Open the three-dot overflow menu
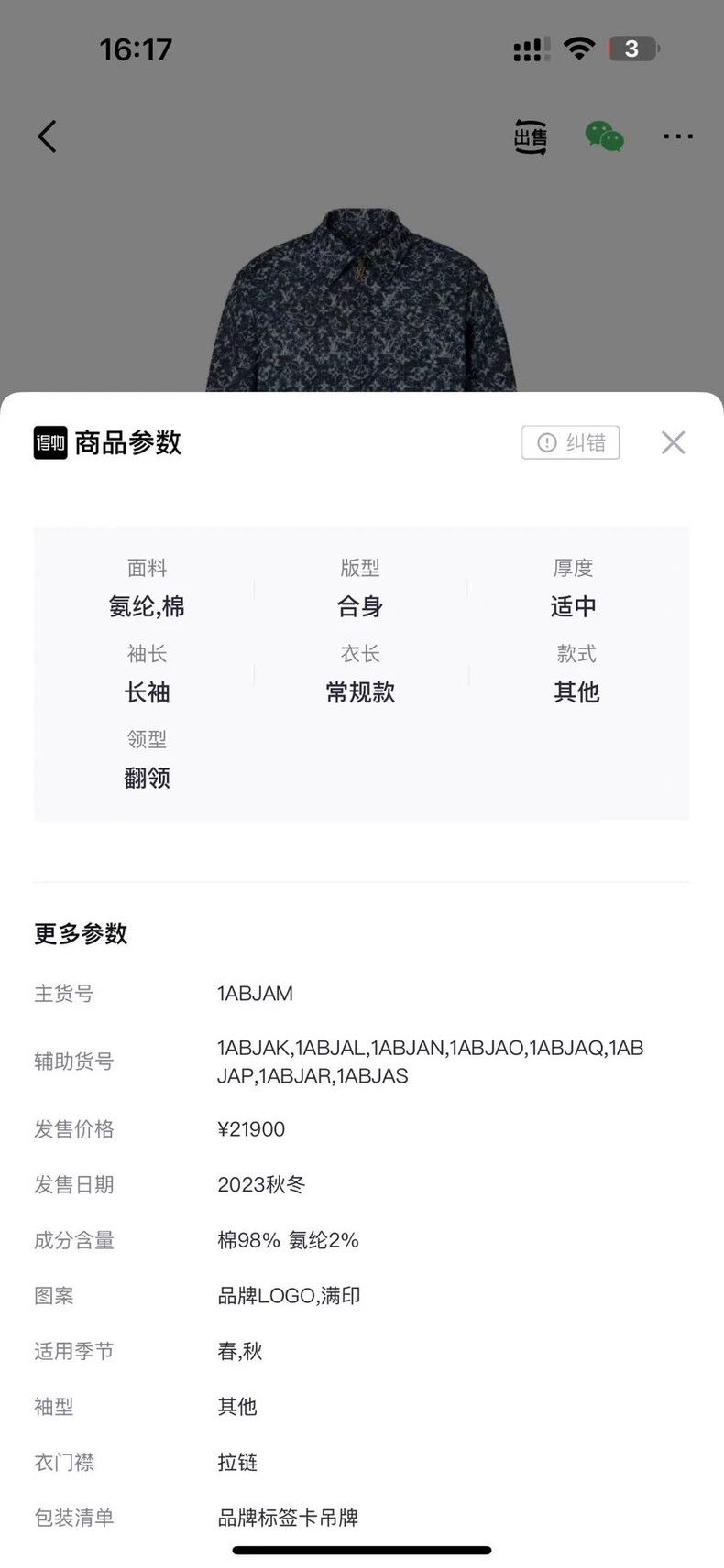 pos(678,136)
